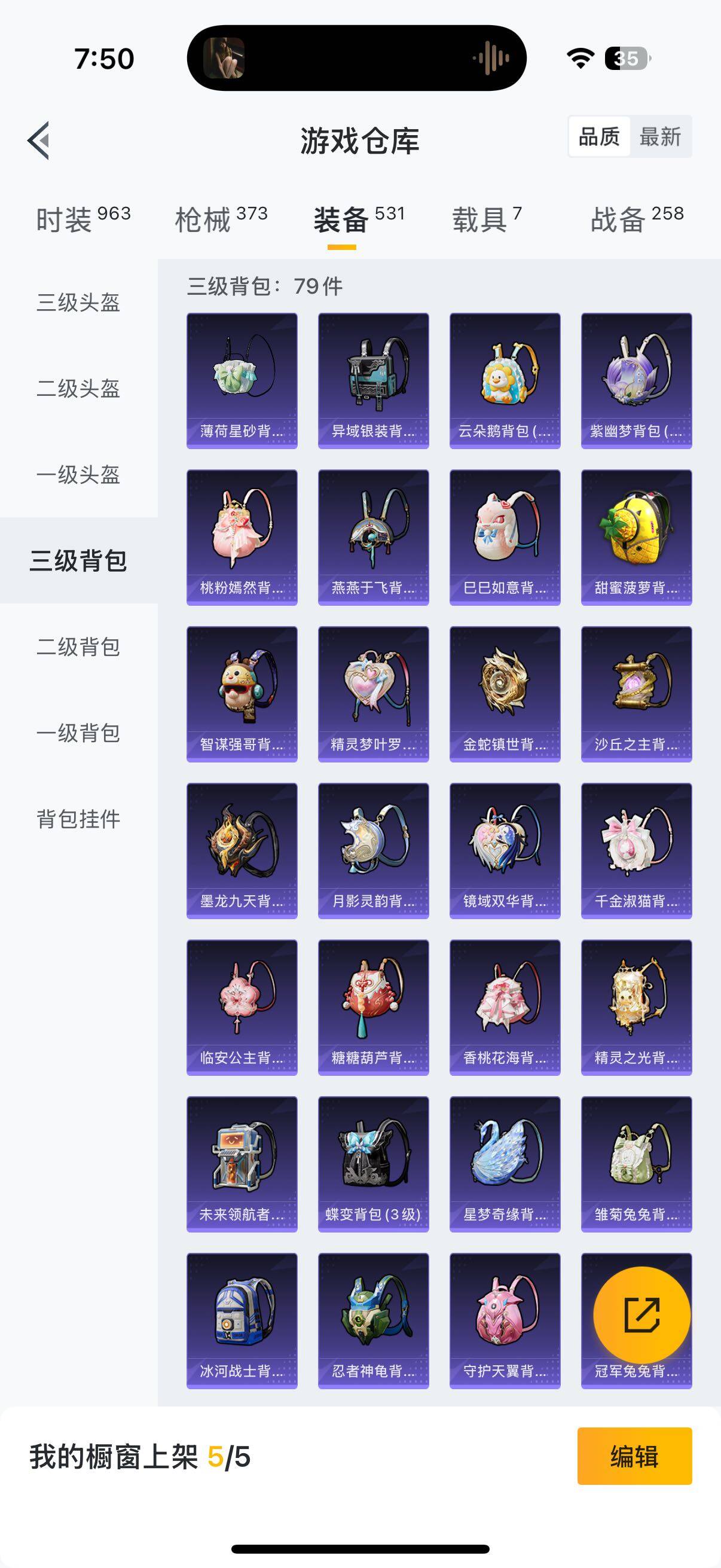Image resolution: width=721 pixels, height=1568 pixels.
Task: View the 墨龙九天背包 item
Action: tap(242, 850)
